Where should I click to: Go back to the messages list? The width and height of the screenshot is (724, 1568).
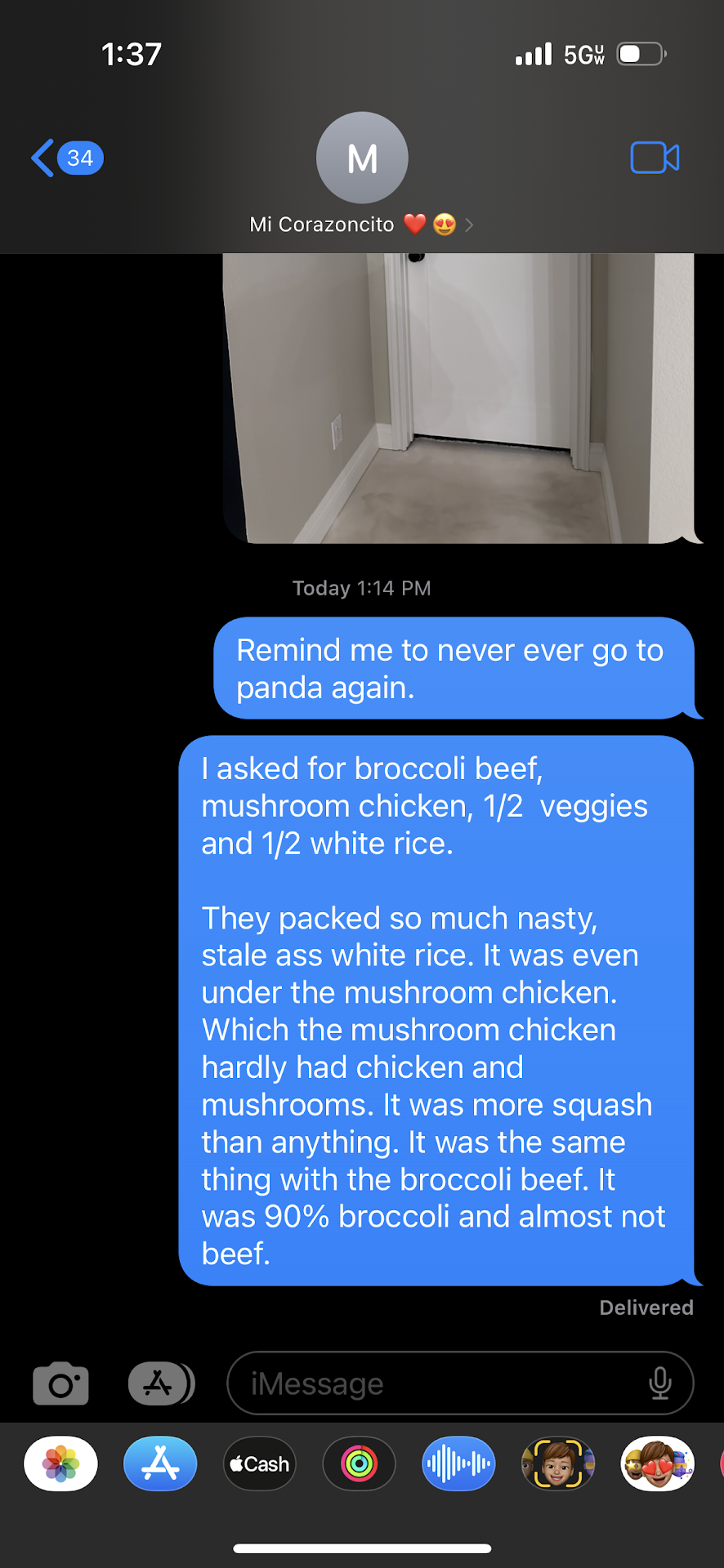click(65, 158)
